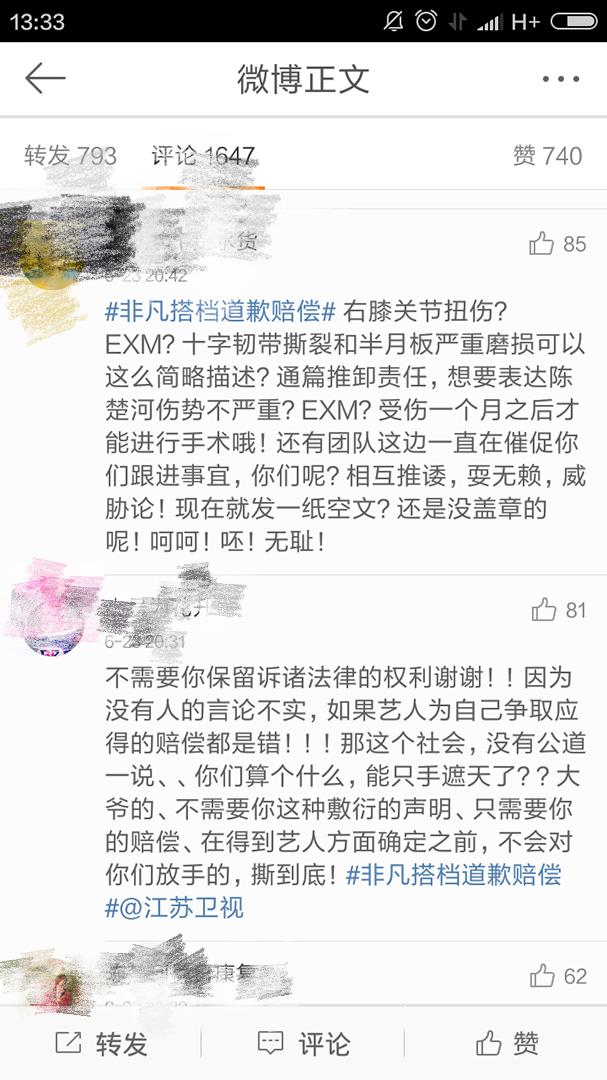Switch to the 赞 740 tab

point(546,156)
